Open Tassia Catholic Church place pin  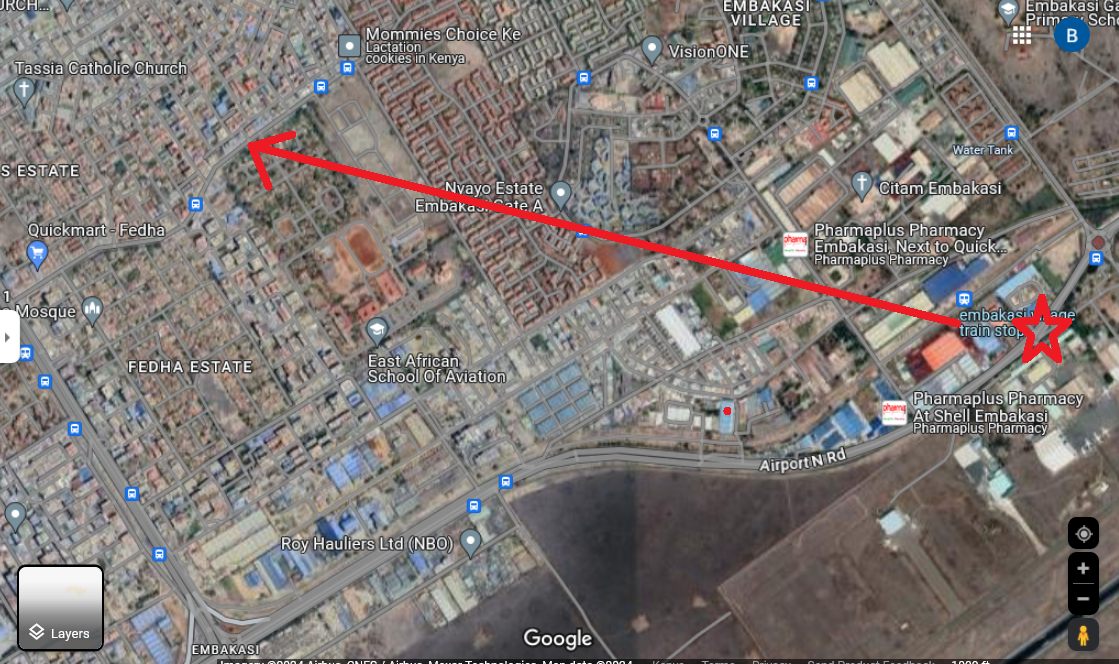(25, 88)
